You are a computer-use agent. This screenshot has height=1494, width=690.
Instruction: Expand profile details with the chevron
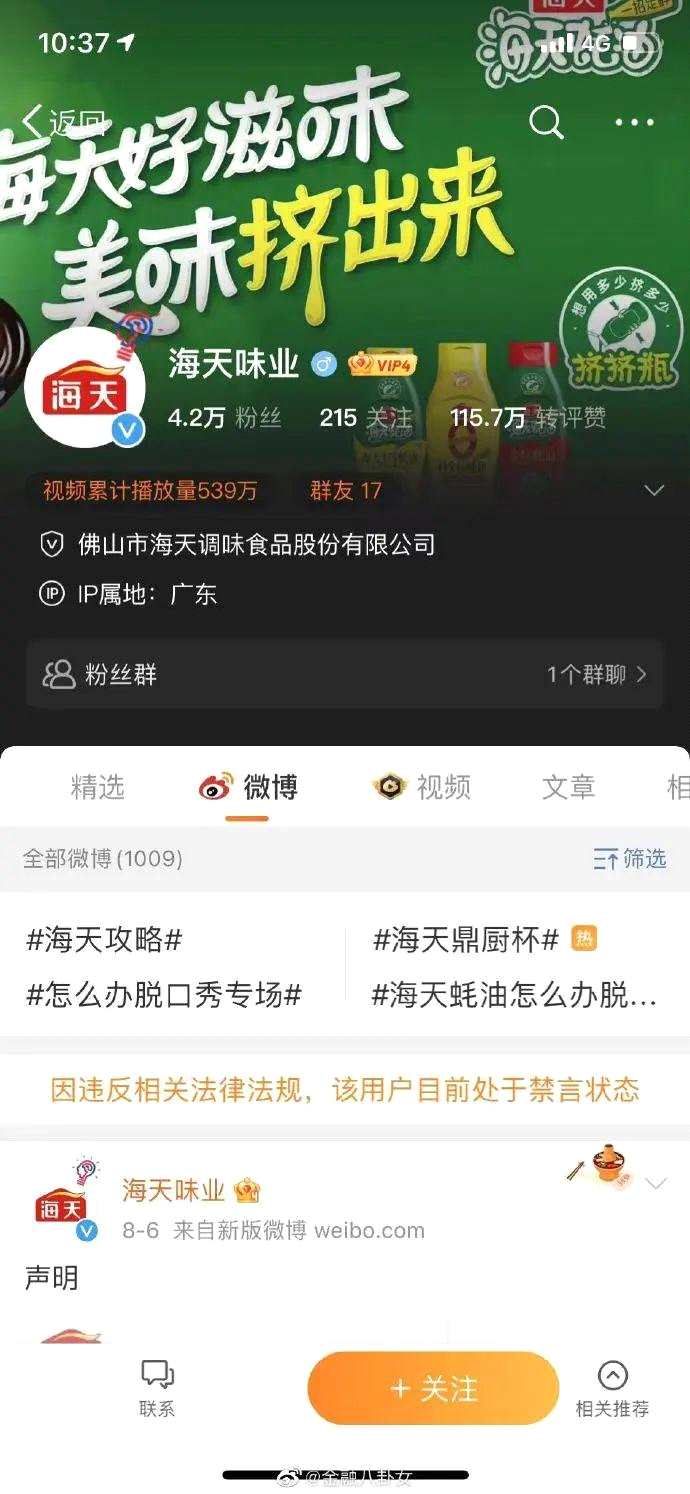click(x=654, y=490)
